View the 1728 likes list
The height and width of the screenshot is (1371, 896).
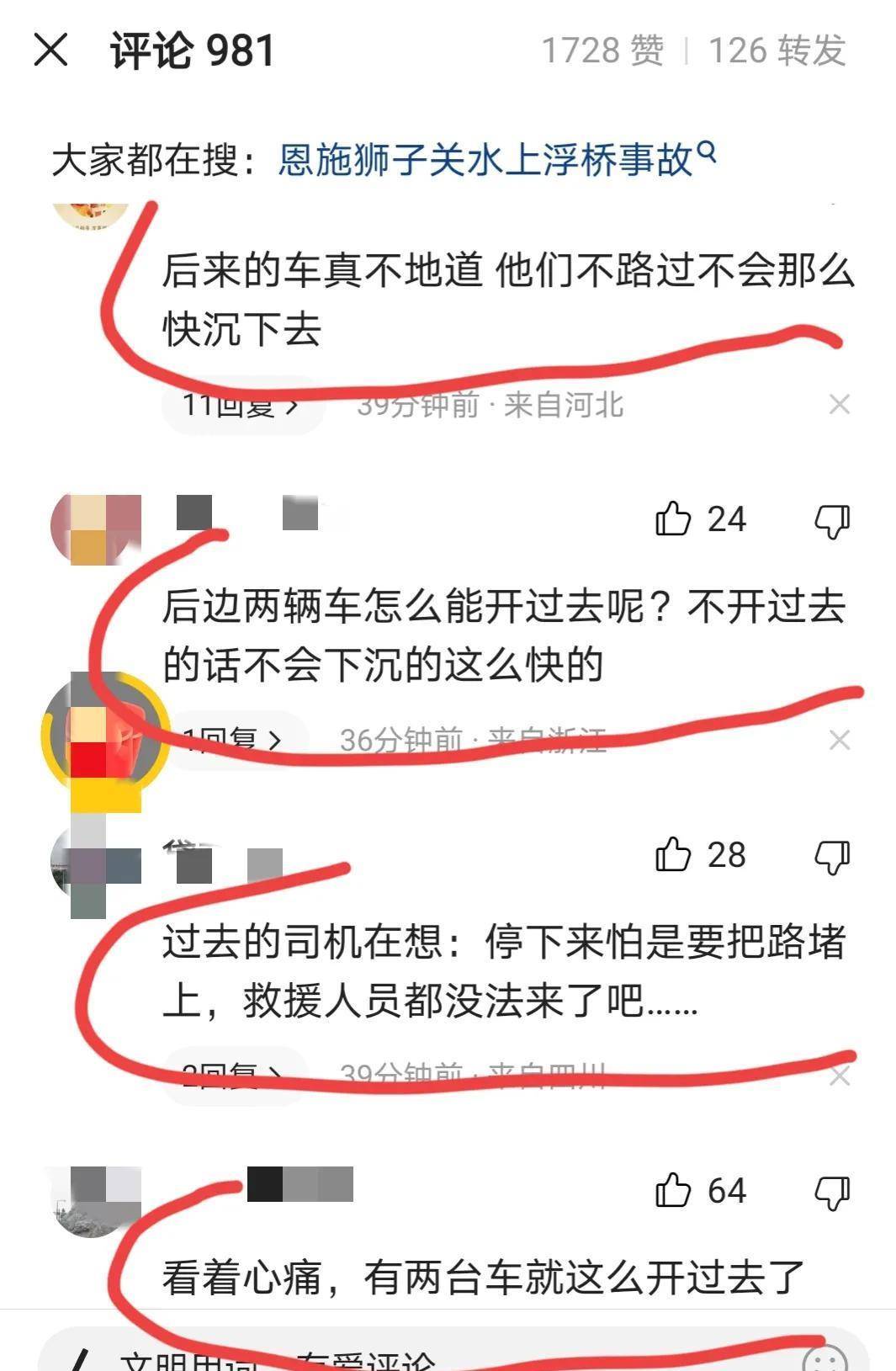602,50
